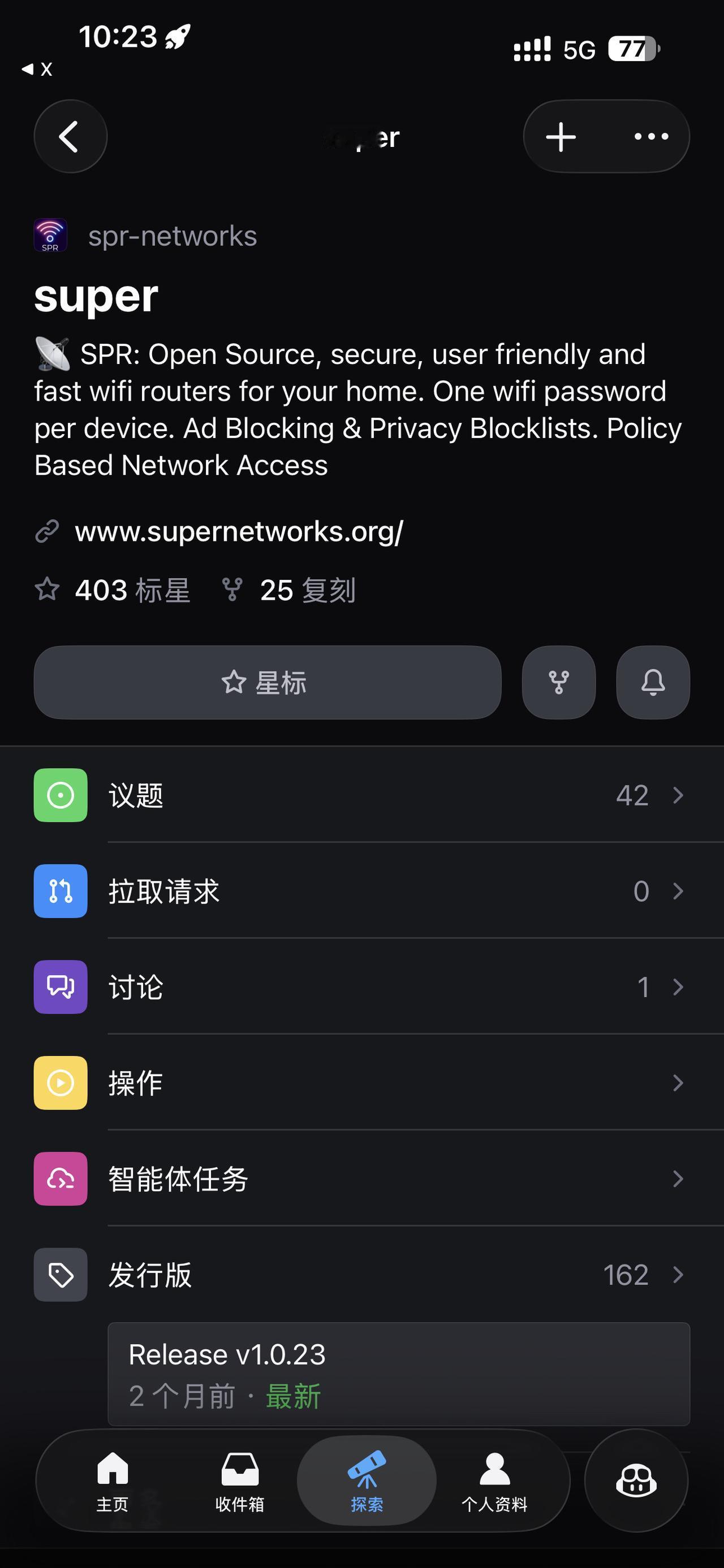Open 拉取请求 via the blue pull request icon
The image size is (724, 1568).
61,890
